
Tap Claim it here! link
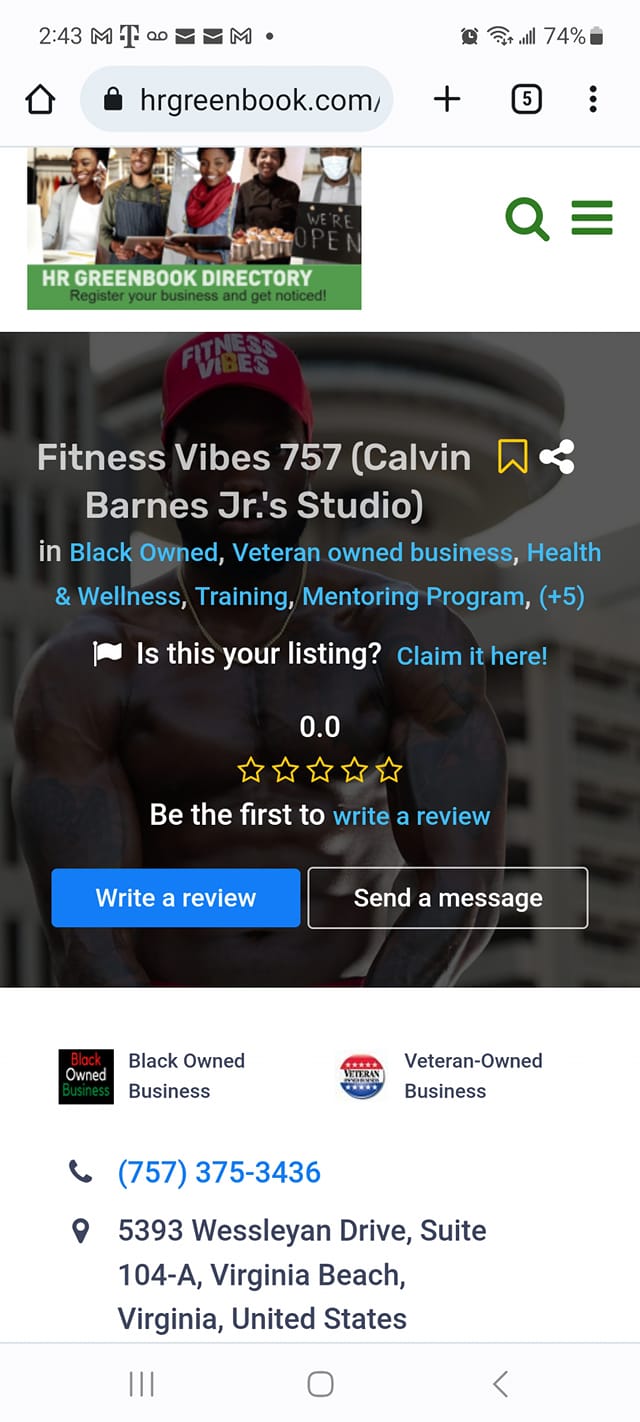click(x=472, y=656)
